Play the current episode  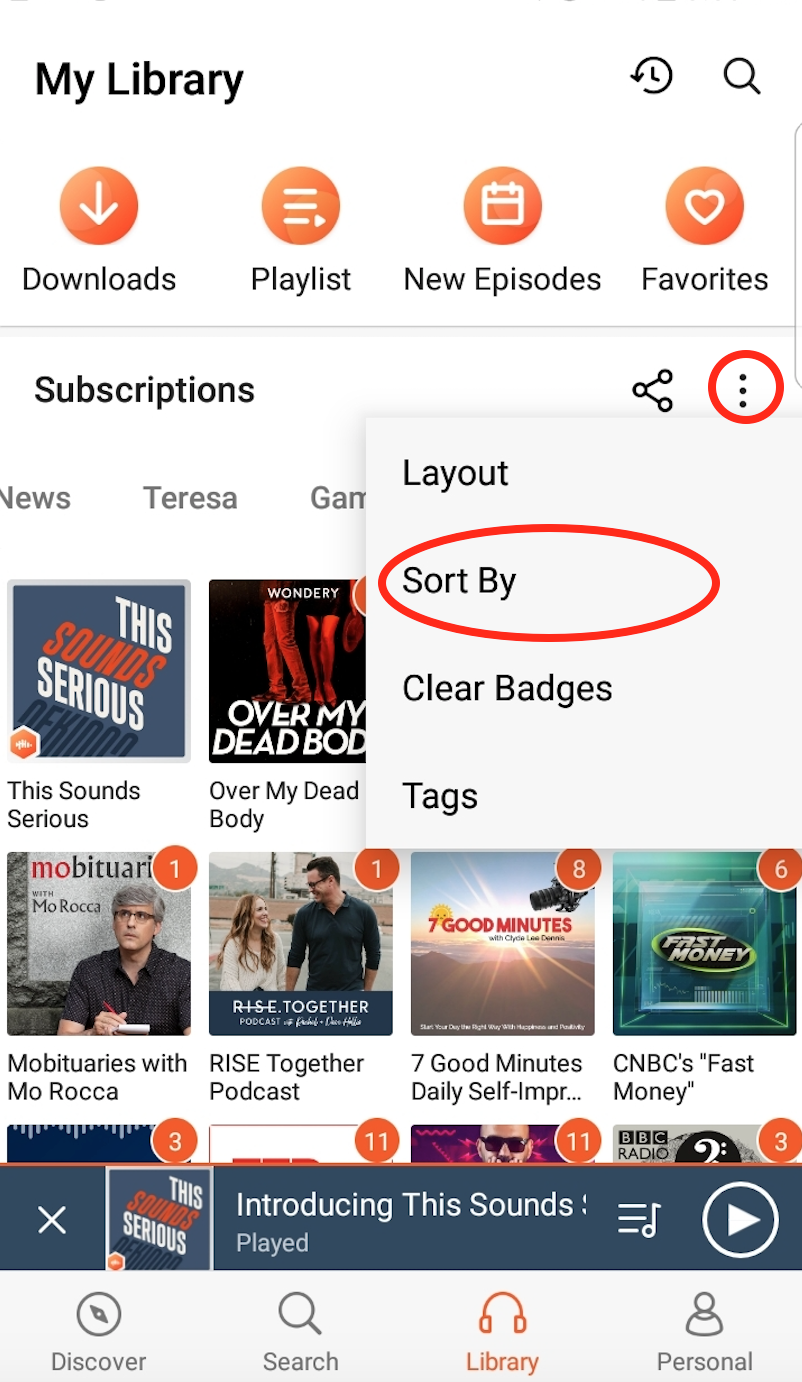740,1220
